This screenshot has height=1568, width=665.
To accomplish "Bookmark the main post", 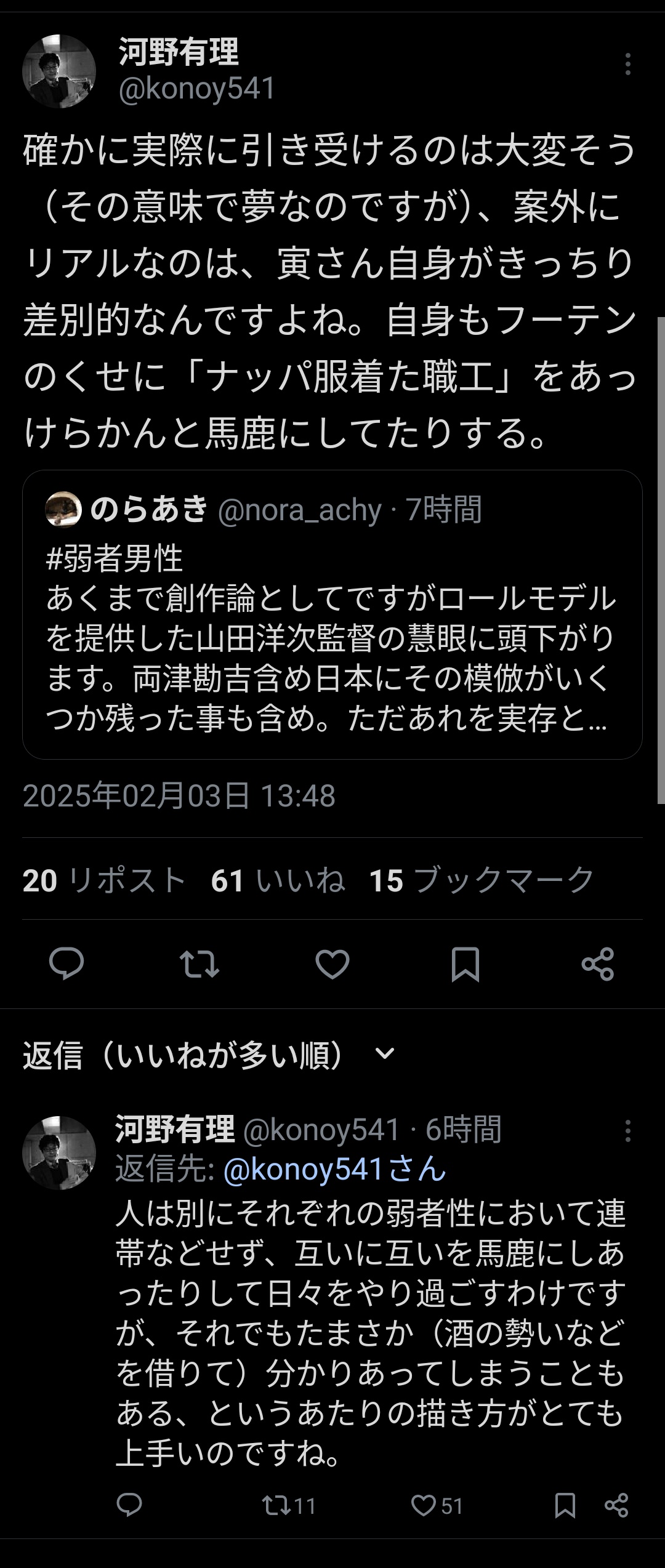I will (465, 964).
